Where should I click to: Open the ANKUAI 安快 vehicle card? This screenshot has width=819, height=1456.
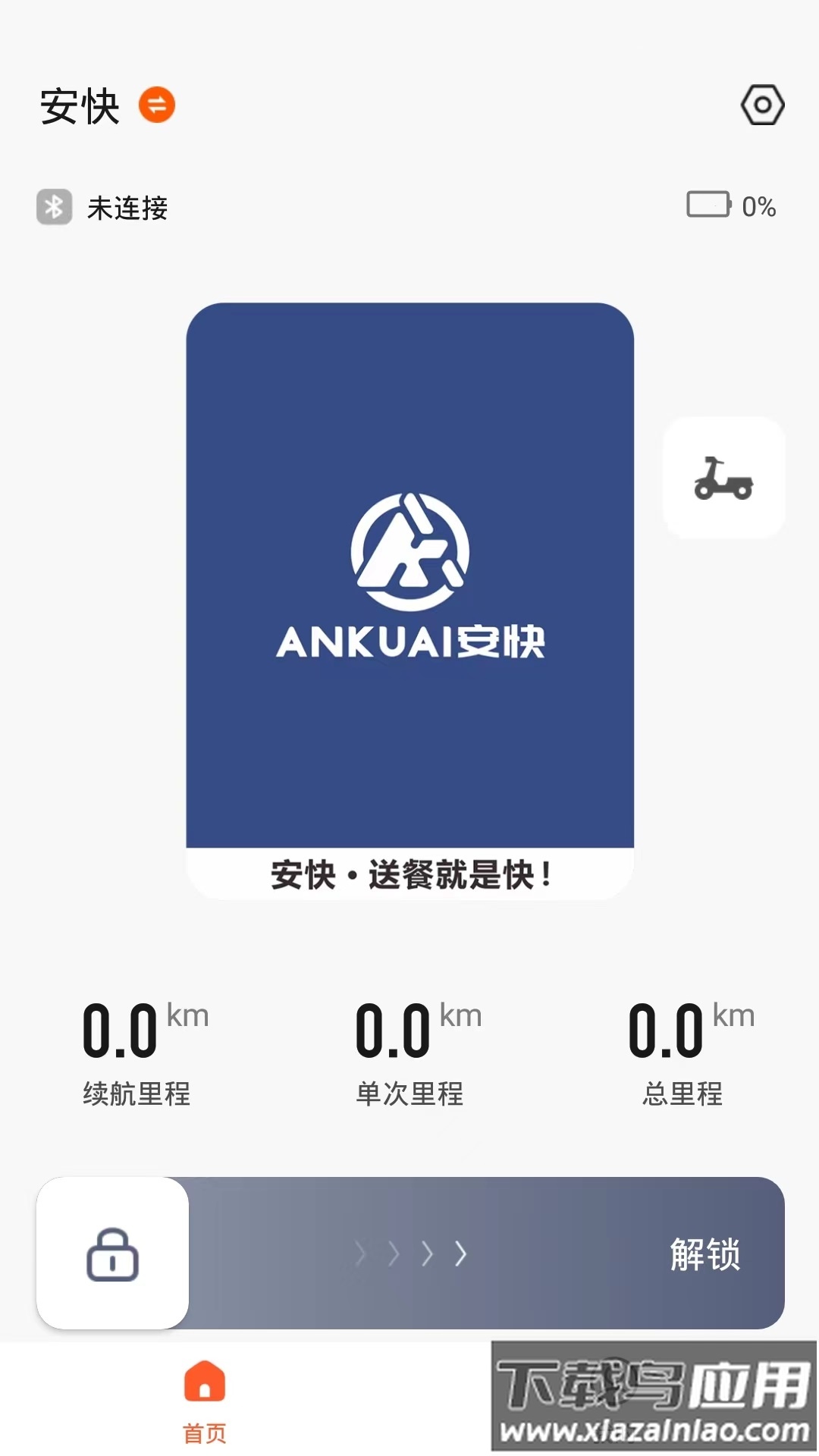tap(409, 599)
